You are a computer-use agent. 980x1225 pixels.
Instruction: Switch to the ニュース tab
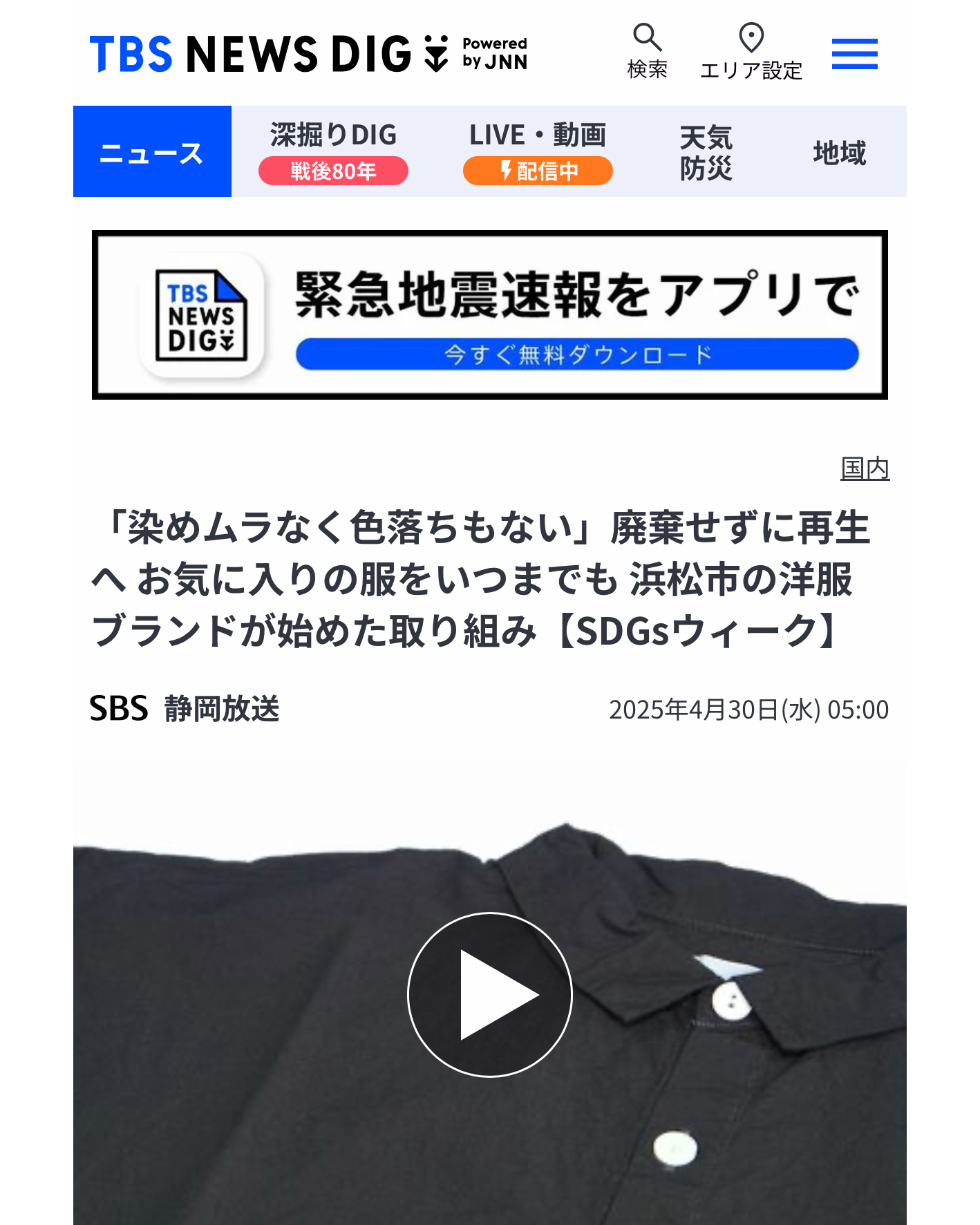tap(152, 151)
